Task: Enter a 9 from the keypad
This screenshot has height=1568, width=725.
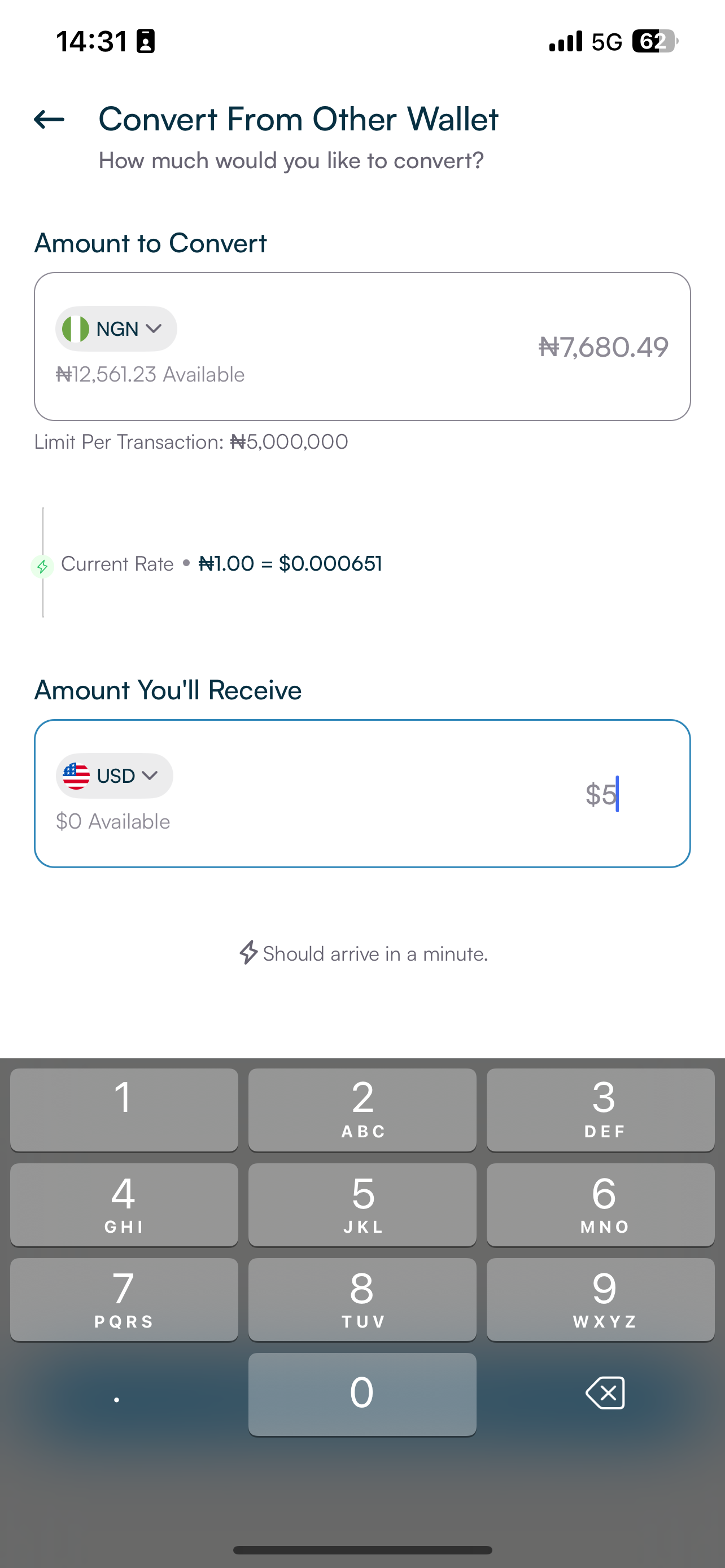Action: (601, 1299)
